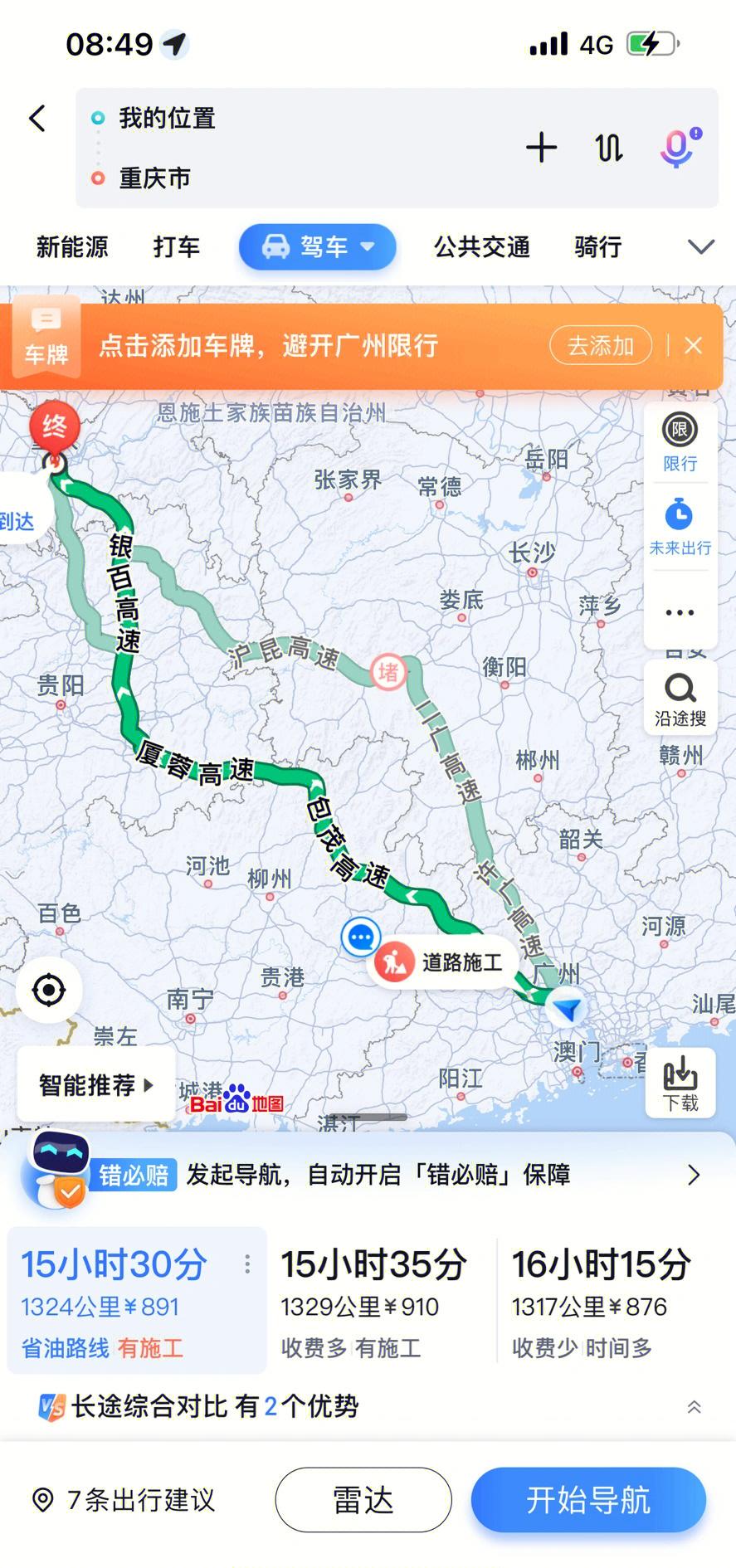The width and height of the screenshot is (736, 1568).
Task: Swap start and destination locations
Action: click(609, 148)
